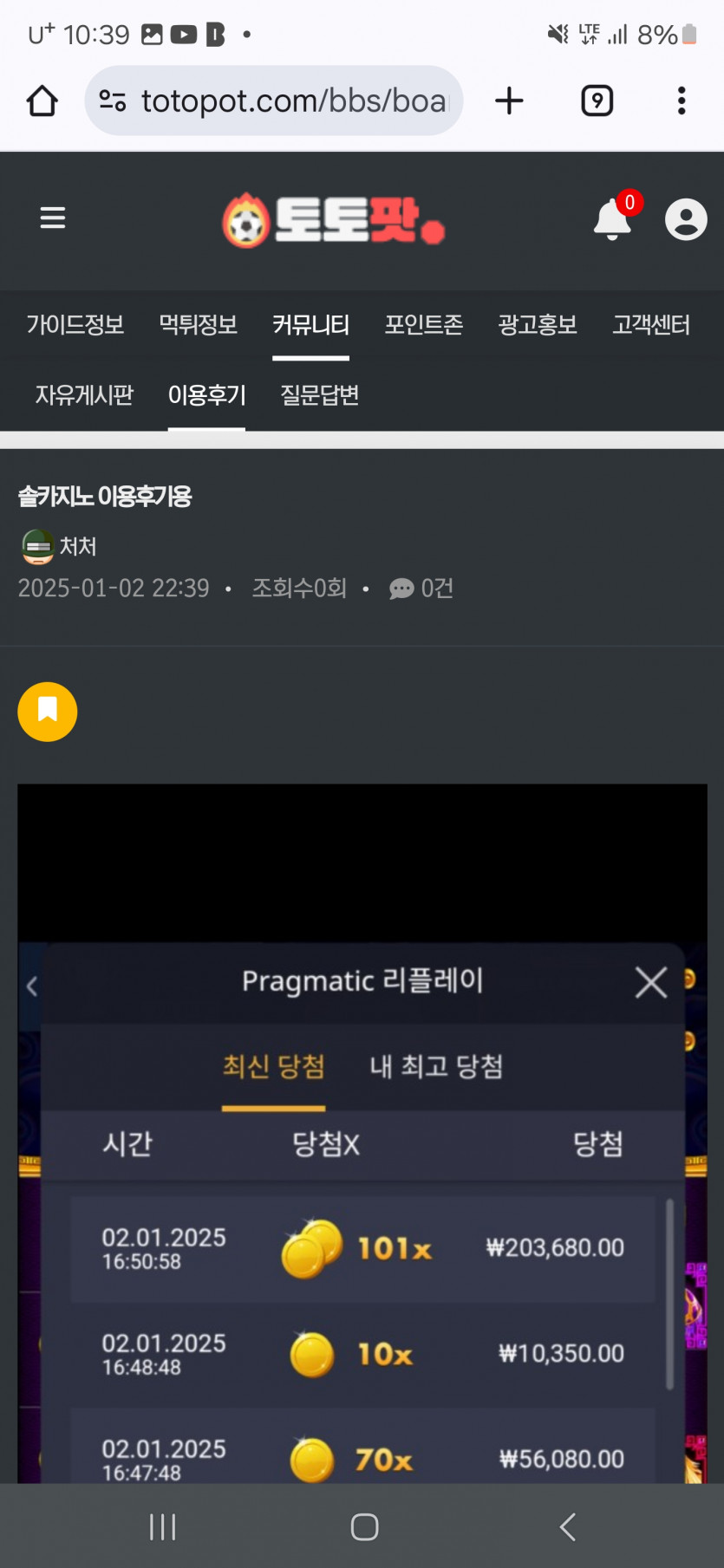Go to 자유게시판 board
Screen dimensions: 724x1568
(84, 395)
